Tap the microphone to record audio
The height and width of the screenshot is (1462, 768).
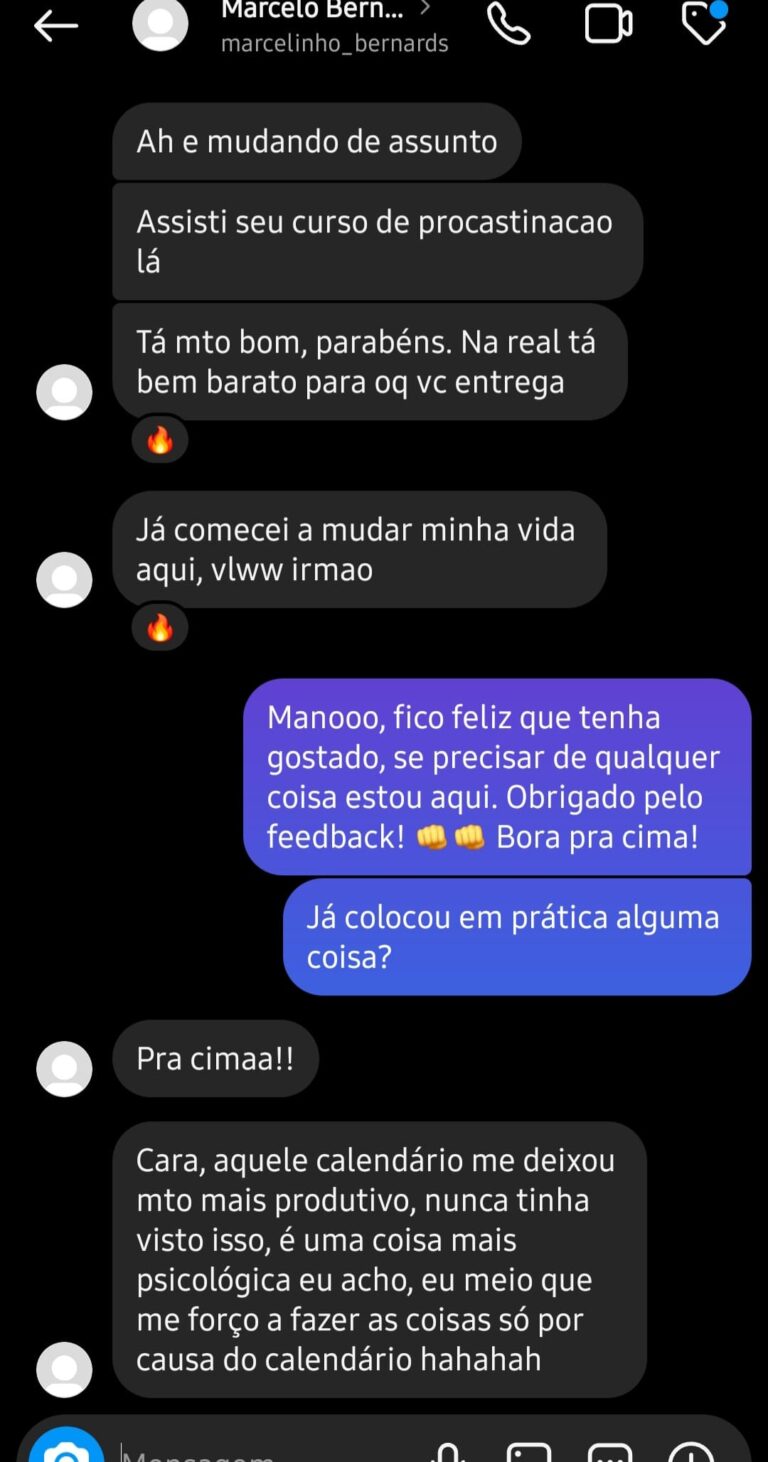pyautogui.click(x=449, y=1452)
